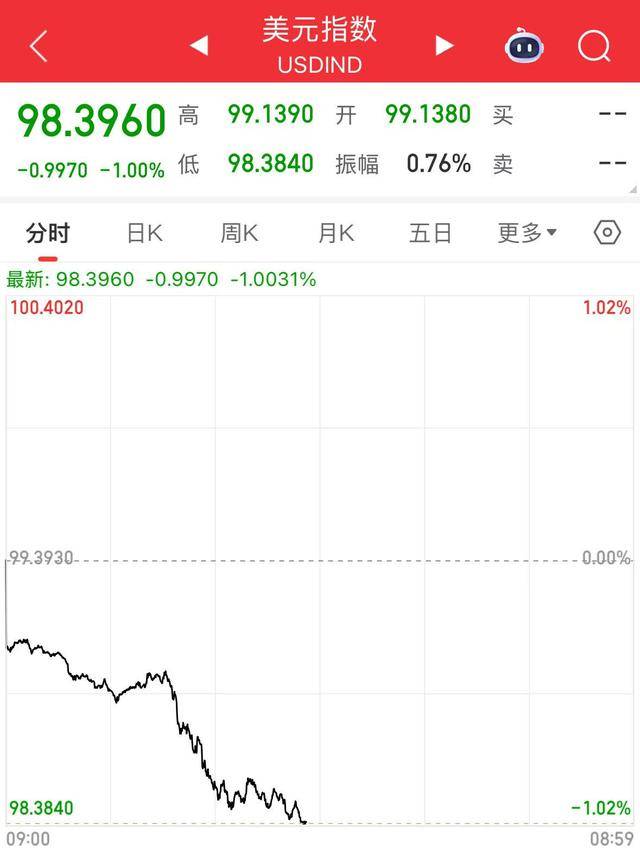Image resolution: width=640 pixels, height=848 pixels.
Task: Switch to the previous quote
Action: 199,45
